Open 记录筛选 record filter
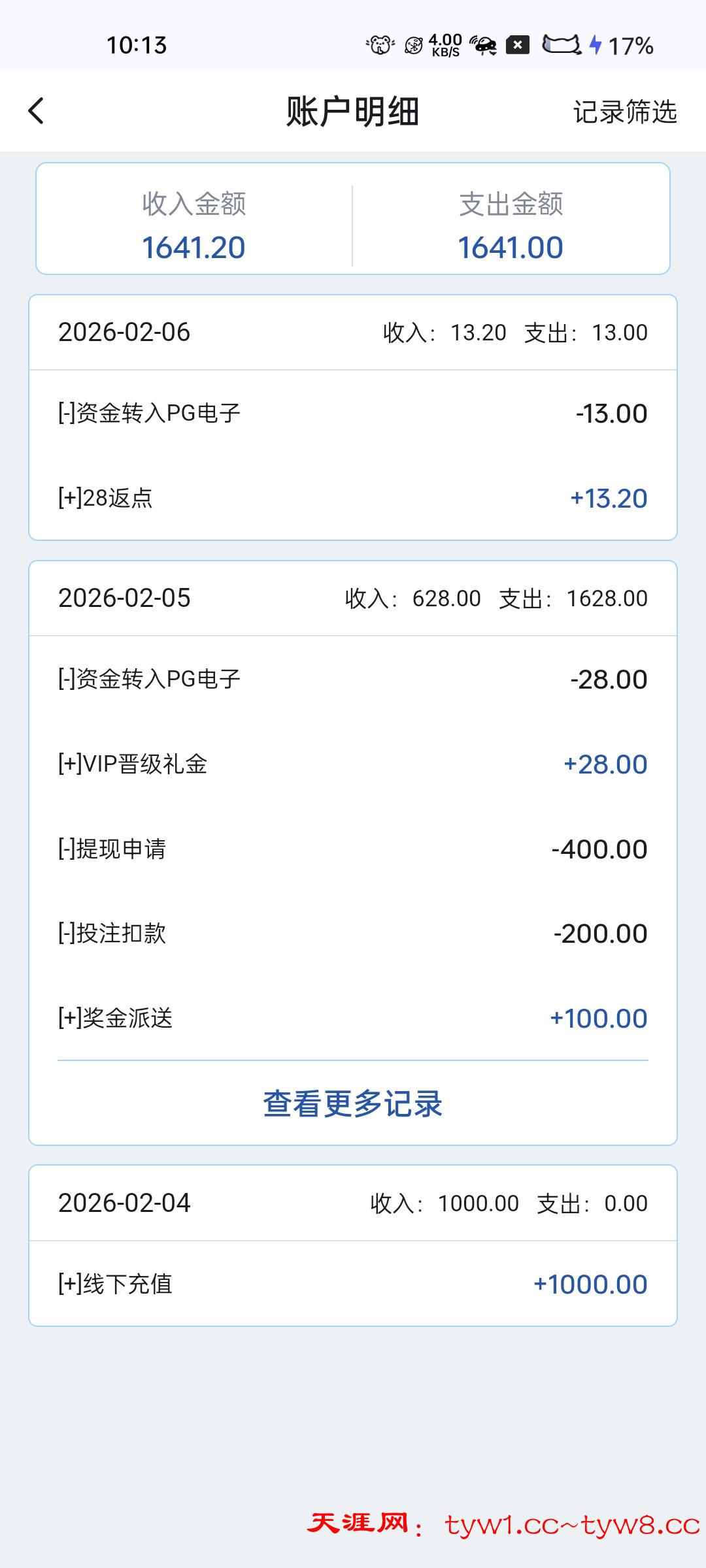The height and width of the screenshot is (1568, 706). click(624, 112)
